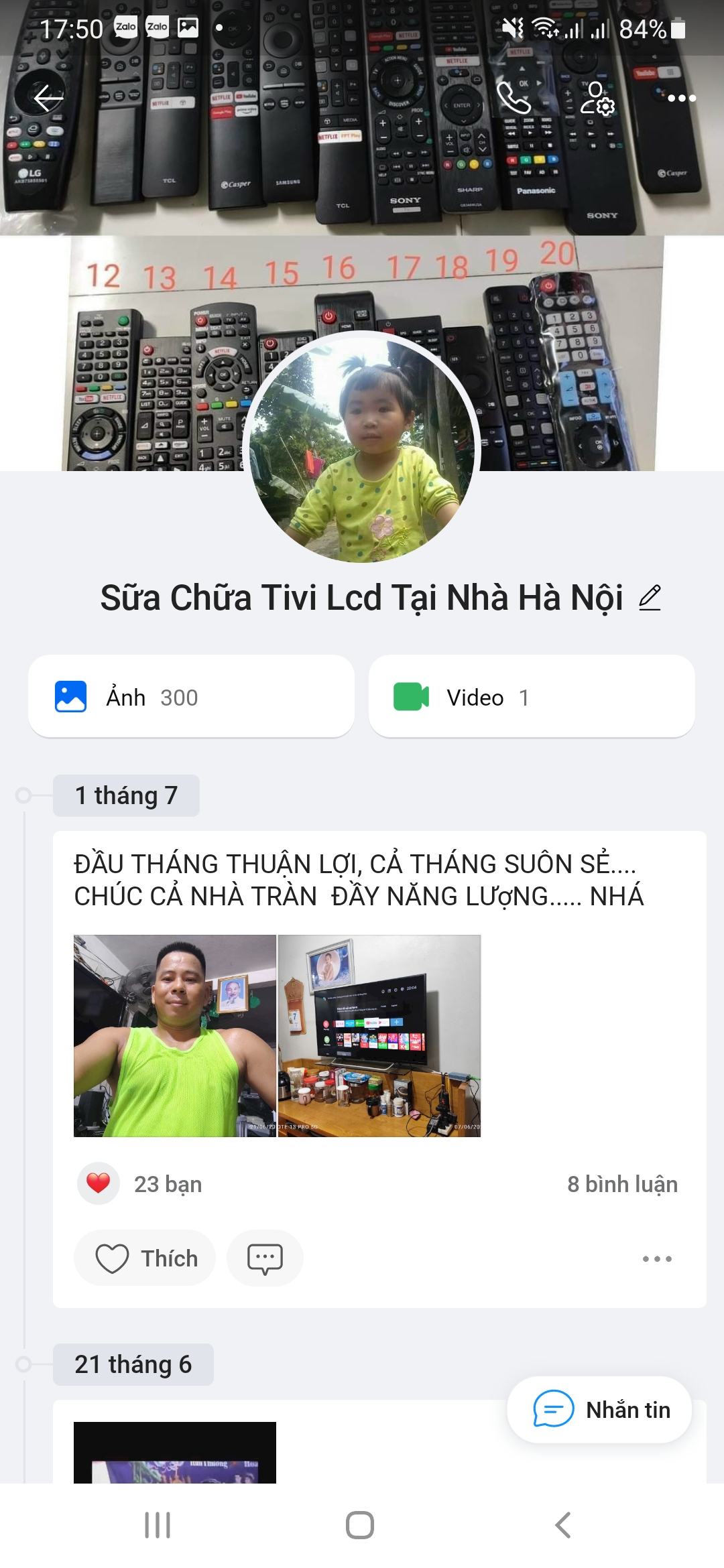Open the man in green shirt photo
Screen dimensions: 724x1568
tap(175, 1035)
